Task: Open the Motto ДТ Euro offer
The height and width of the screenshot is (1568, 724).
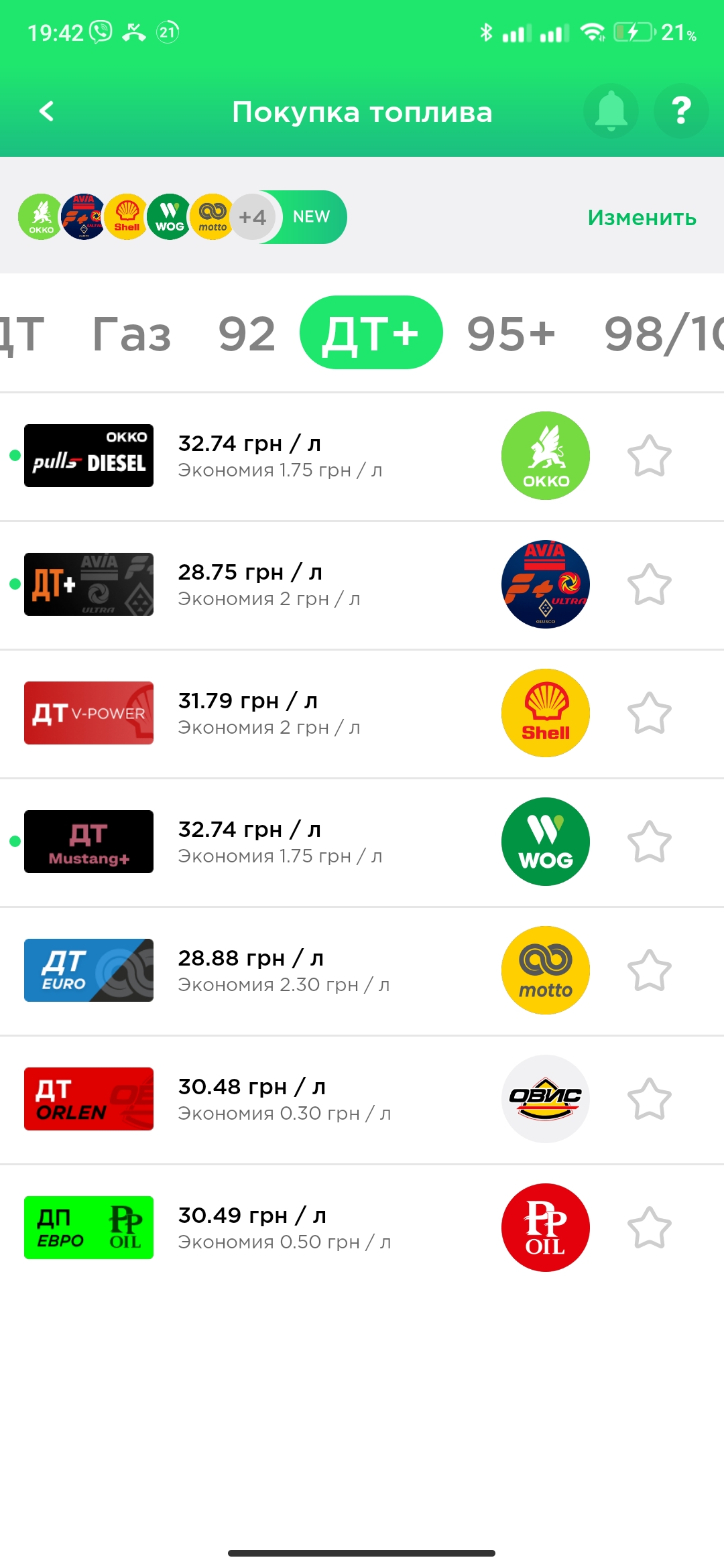Action: 282,970
